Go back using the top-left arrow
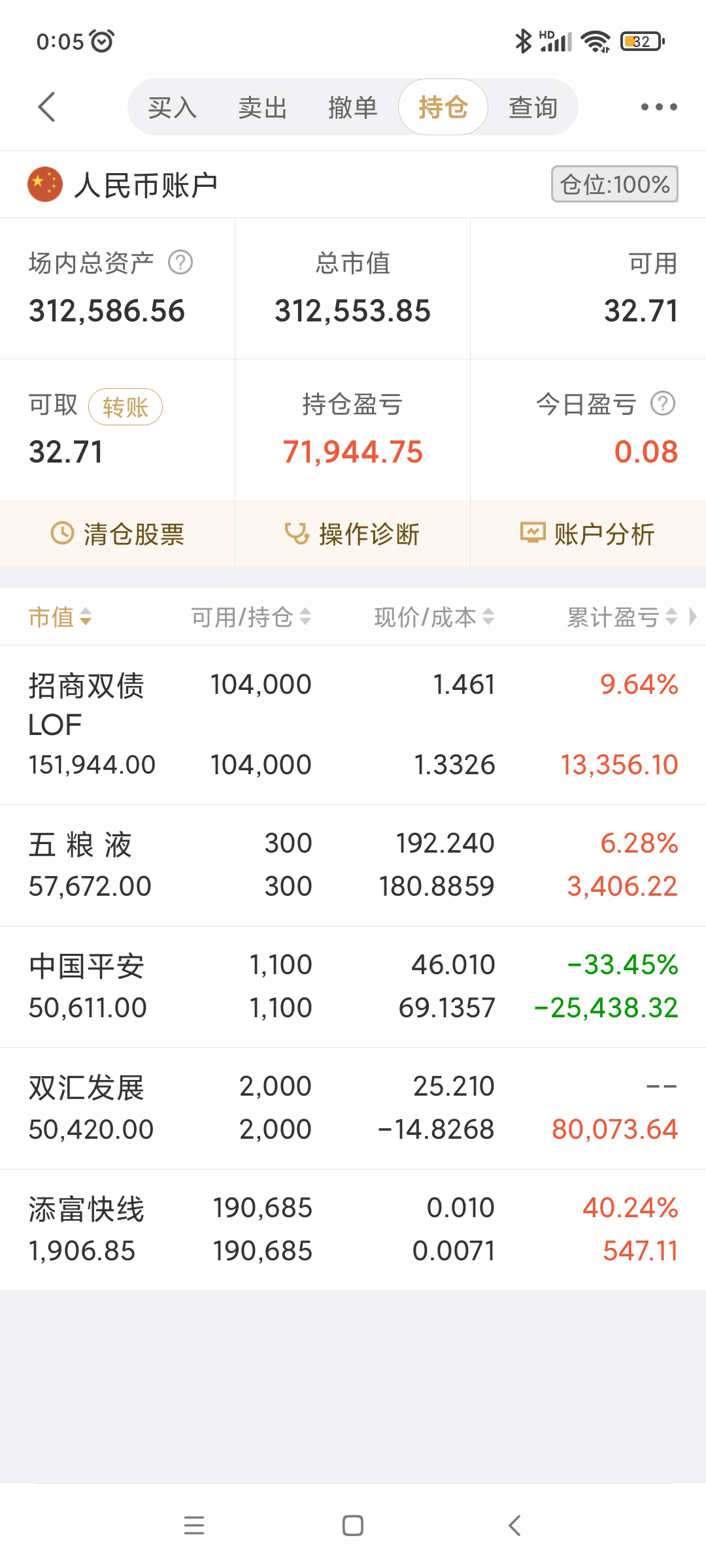Screen dimensions: 706x1568 tap(46, 107)
